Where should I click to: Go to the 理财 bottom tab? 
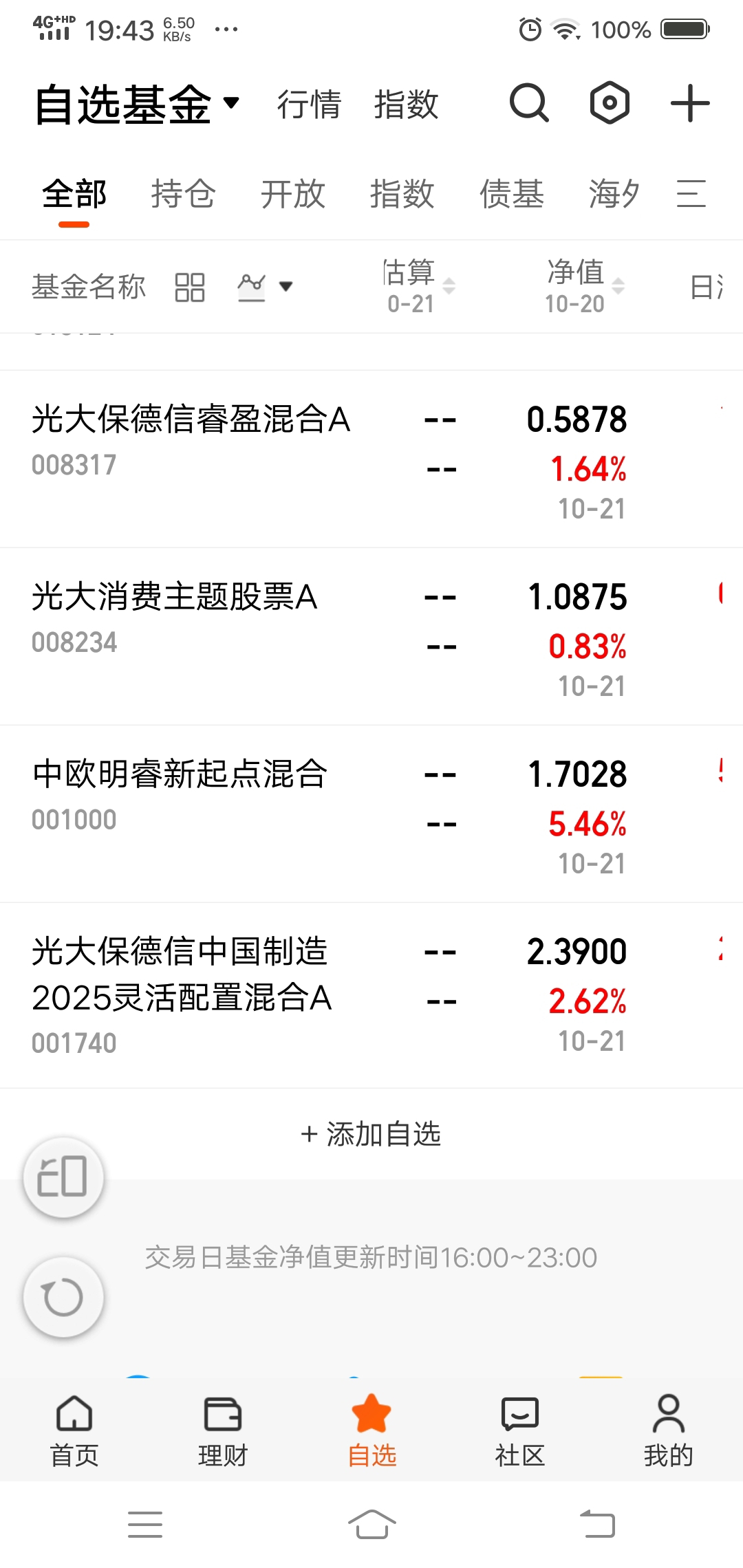[x=222, y=1432]
